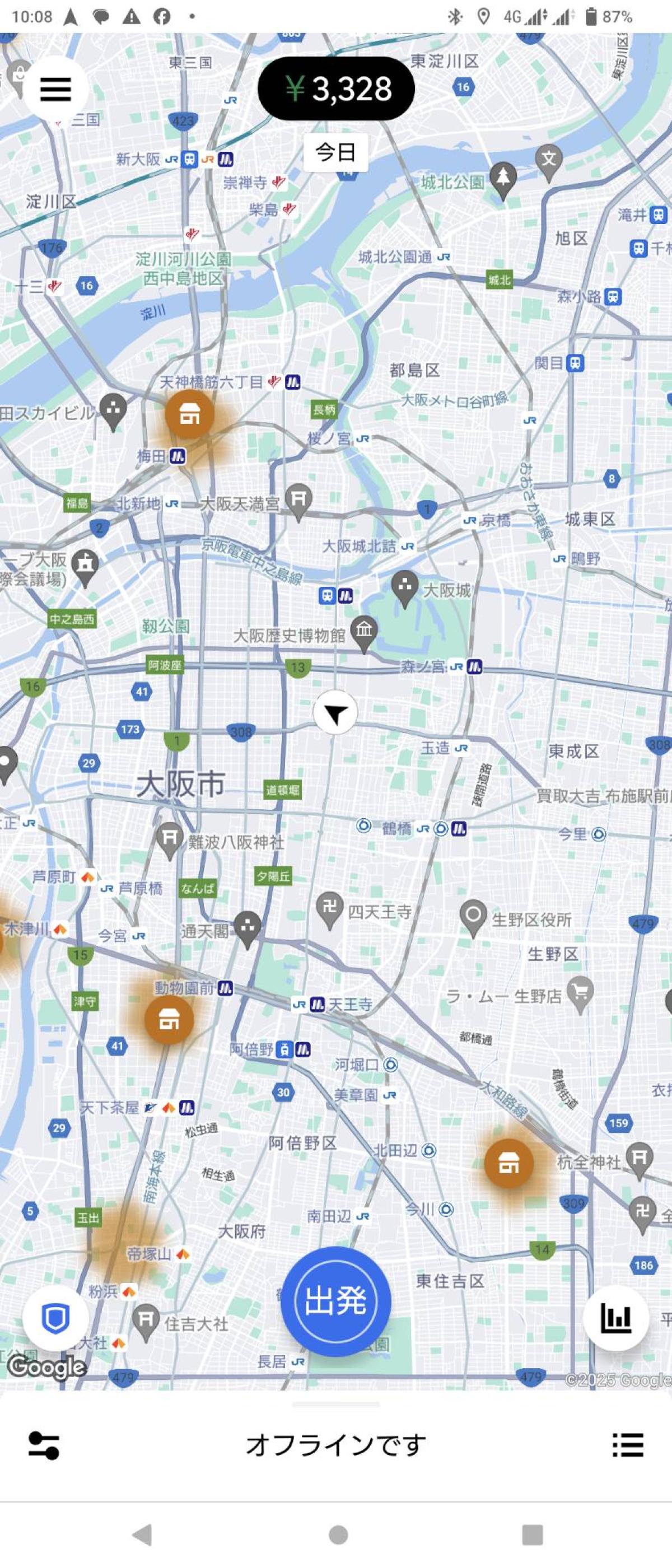Tap the orange store hotspot near 動物園前

click(x=169, y=1019)
